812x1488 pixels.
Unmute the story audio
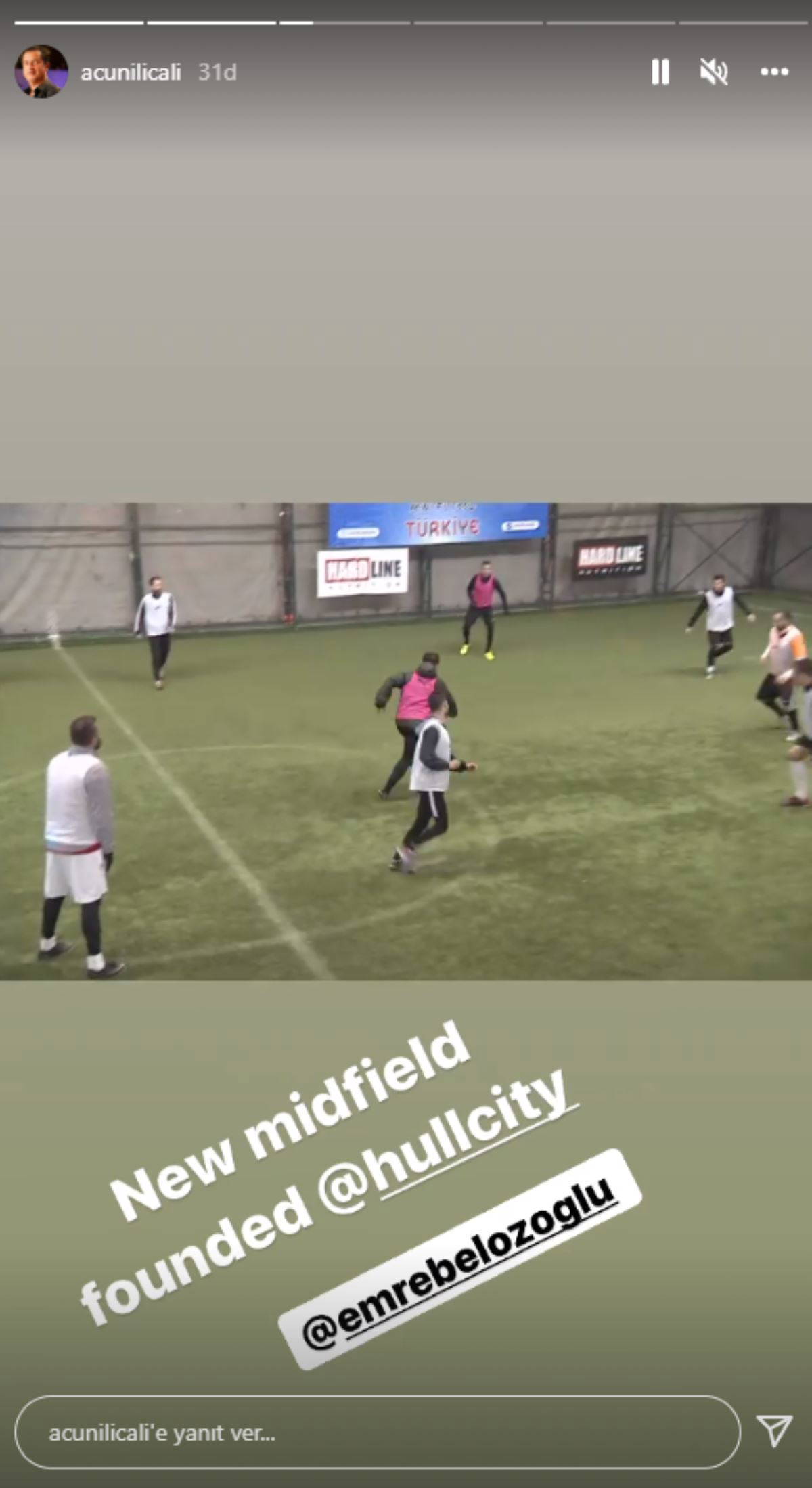pos(713,72)
